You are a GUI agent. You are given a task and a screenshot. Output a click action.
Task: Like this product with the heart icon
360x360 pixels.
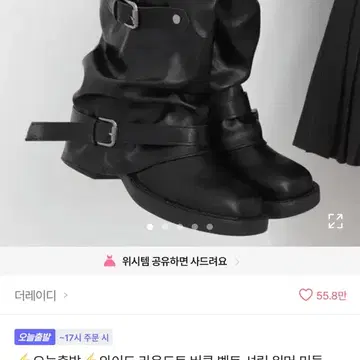coord(306,295)
